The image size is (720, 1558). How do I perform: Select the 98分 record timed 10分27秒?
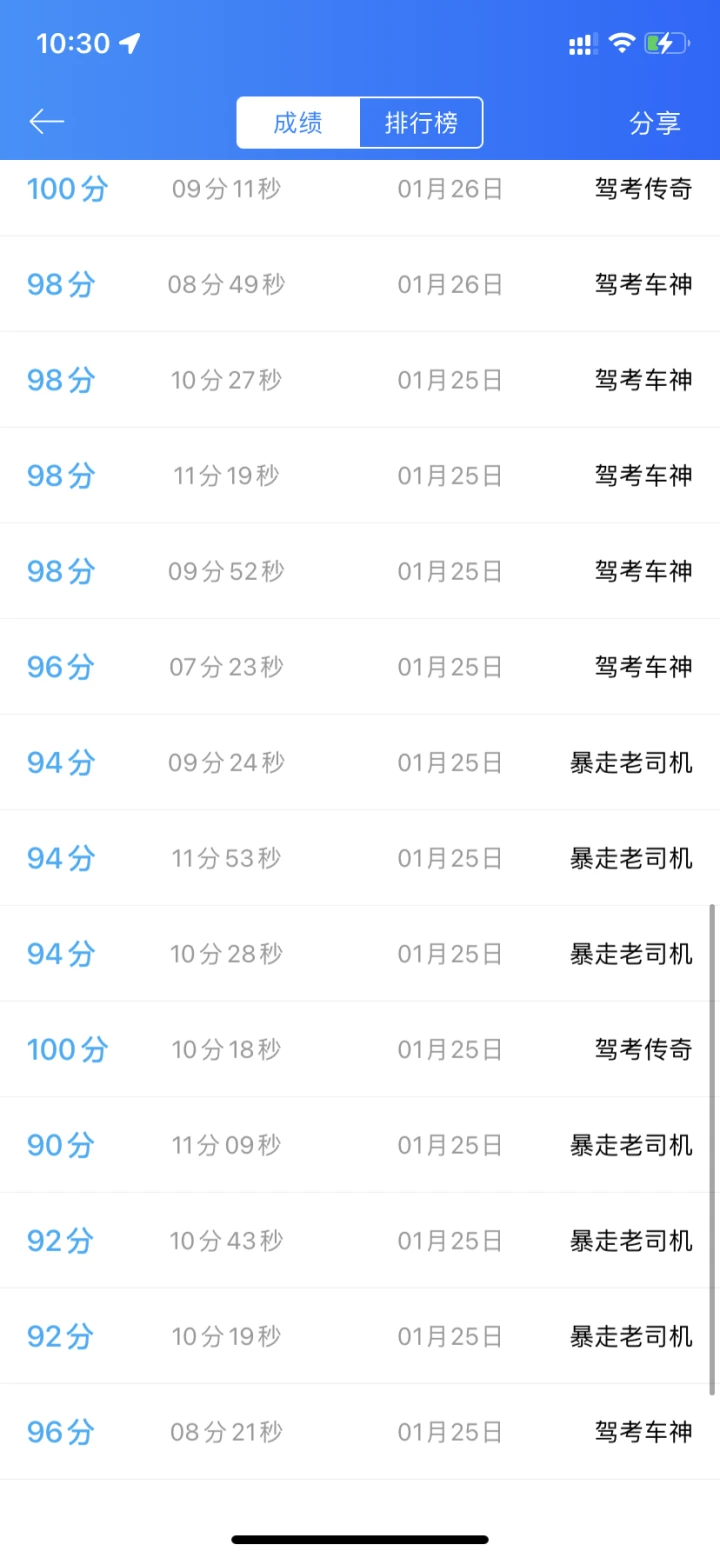(x=360, y=380)
